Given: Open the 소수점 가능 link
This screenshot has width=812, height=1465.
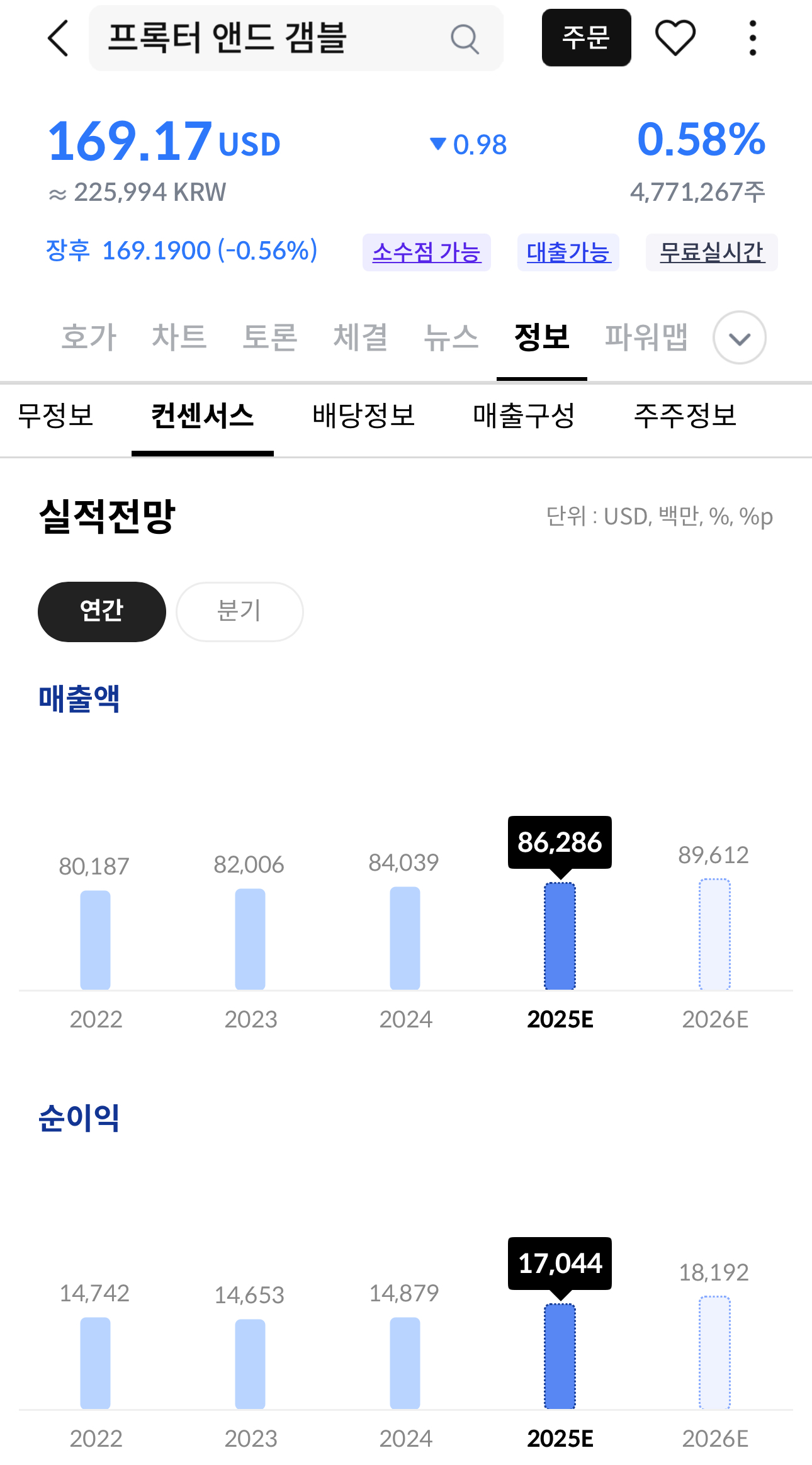Looking at the screenshot, I should pos(426,252).
